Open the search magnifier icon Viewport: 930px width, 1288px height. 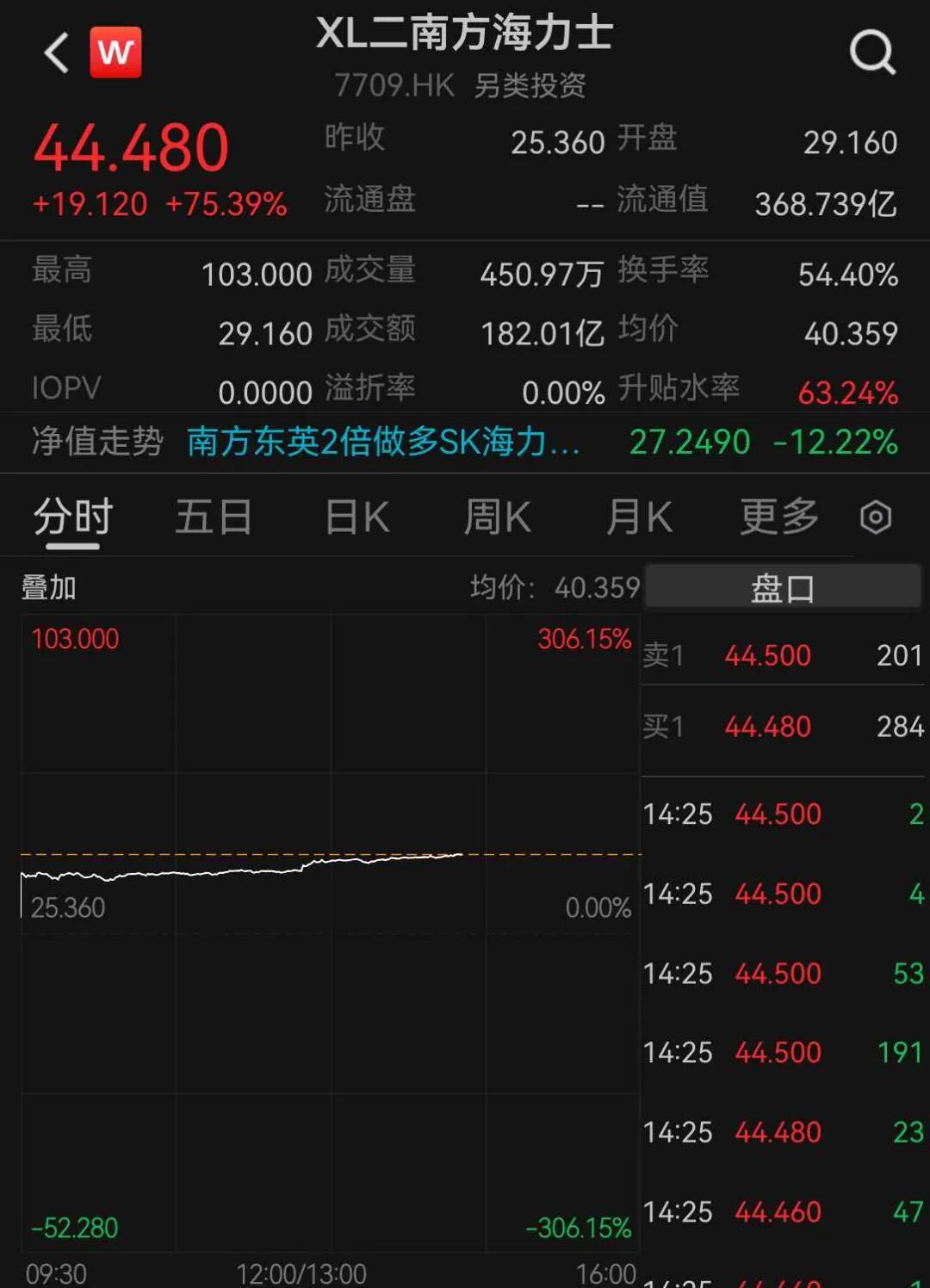pyautogui.click(x=873, y=53)
